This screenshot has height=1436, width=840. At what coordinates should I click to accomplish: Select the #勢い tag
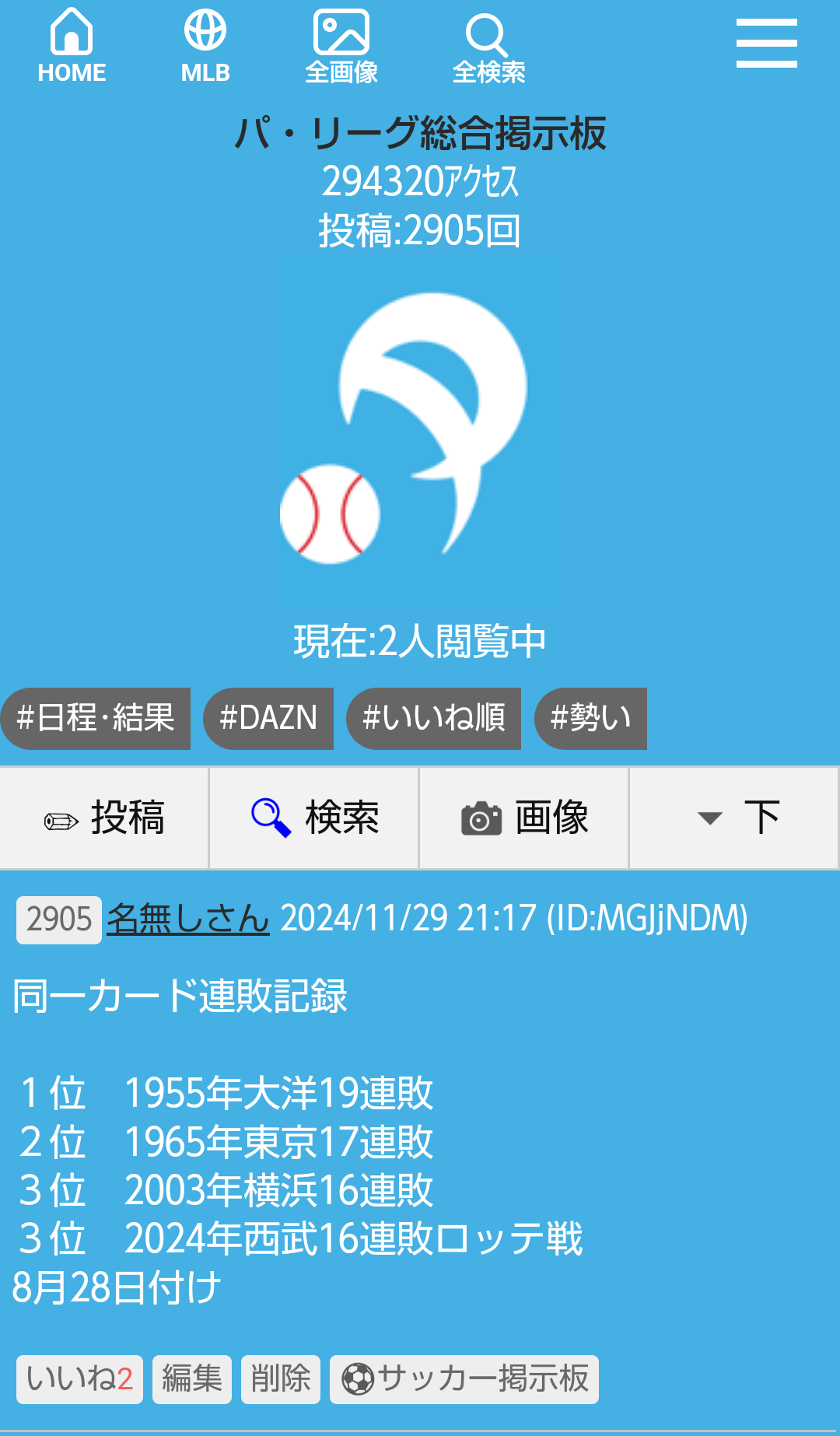[590, 718]
